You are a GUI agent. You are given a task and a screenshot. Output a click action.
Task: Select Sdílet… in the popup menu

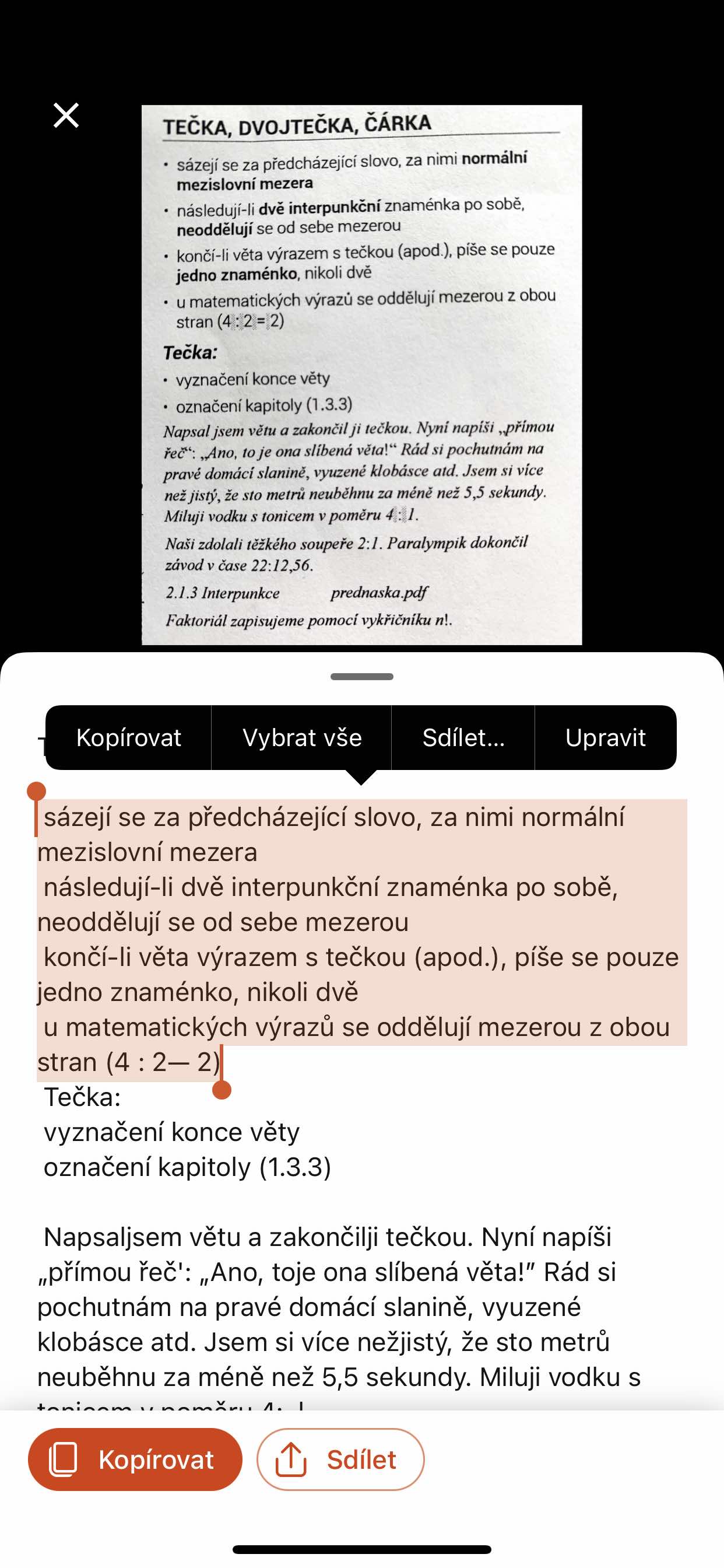463,738
